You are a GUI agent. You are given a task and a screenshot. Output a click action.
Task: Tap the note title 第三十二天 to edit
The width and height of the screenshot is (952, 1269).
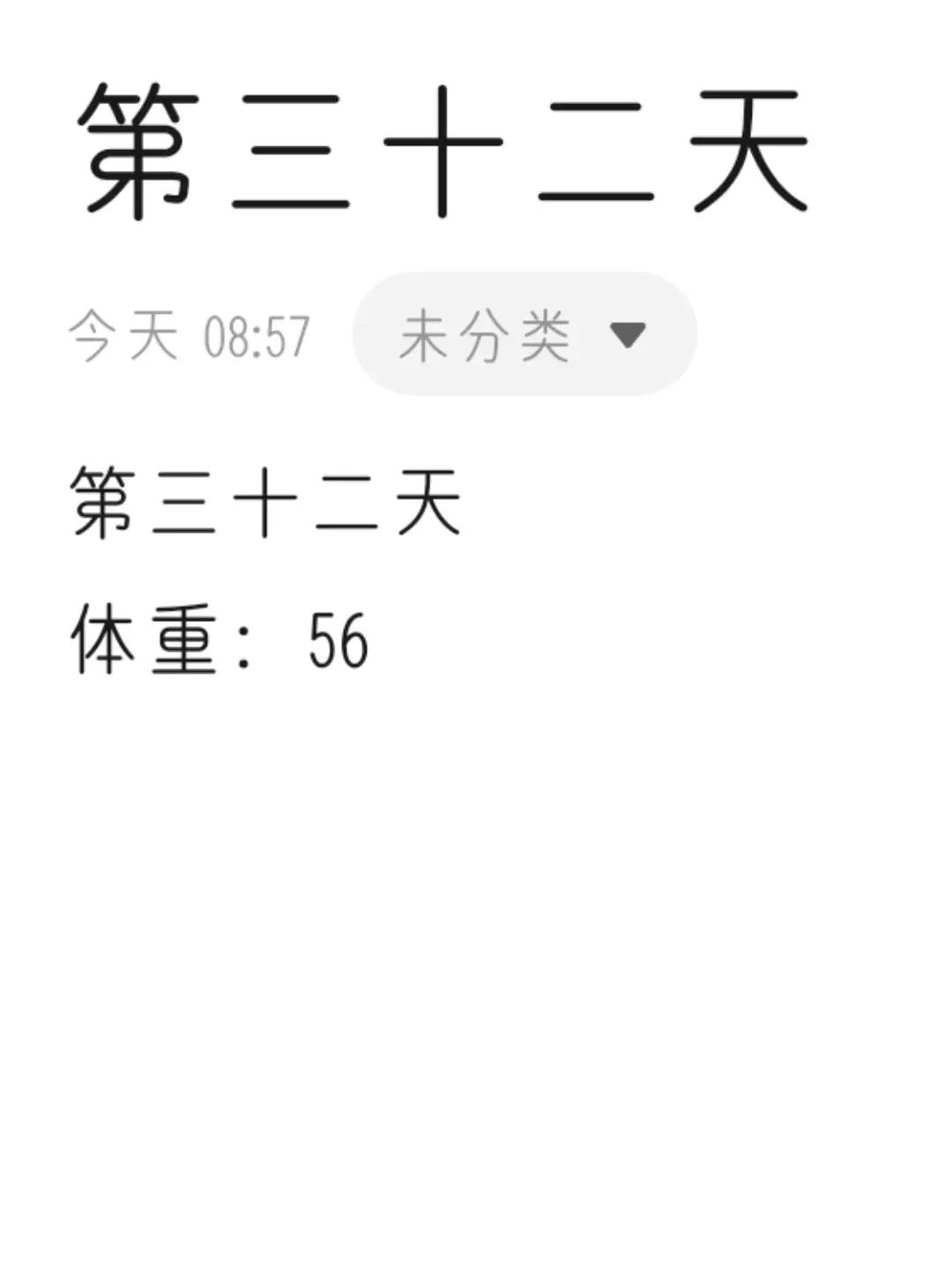tap(441, 150)
